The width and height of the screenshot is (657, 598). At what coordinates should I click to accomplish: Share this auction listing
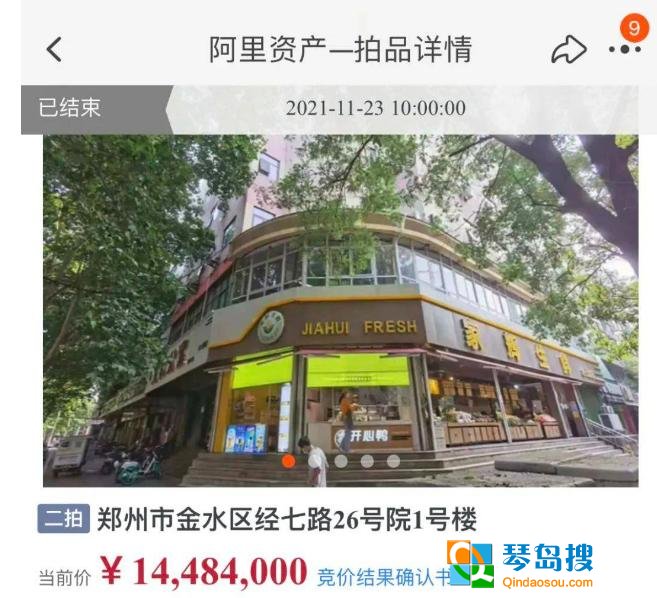click(568, 50)
